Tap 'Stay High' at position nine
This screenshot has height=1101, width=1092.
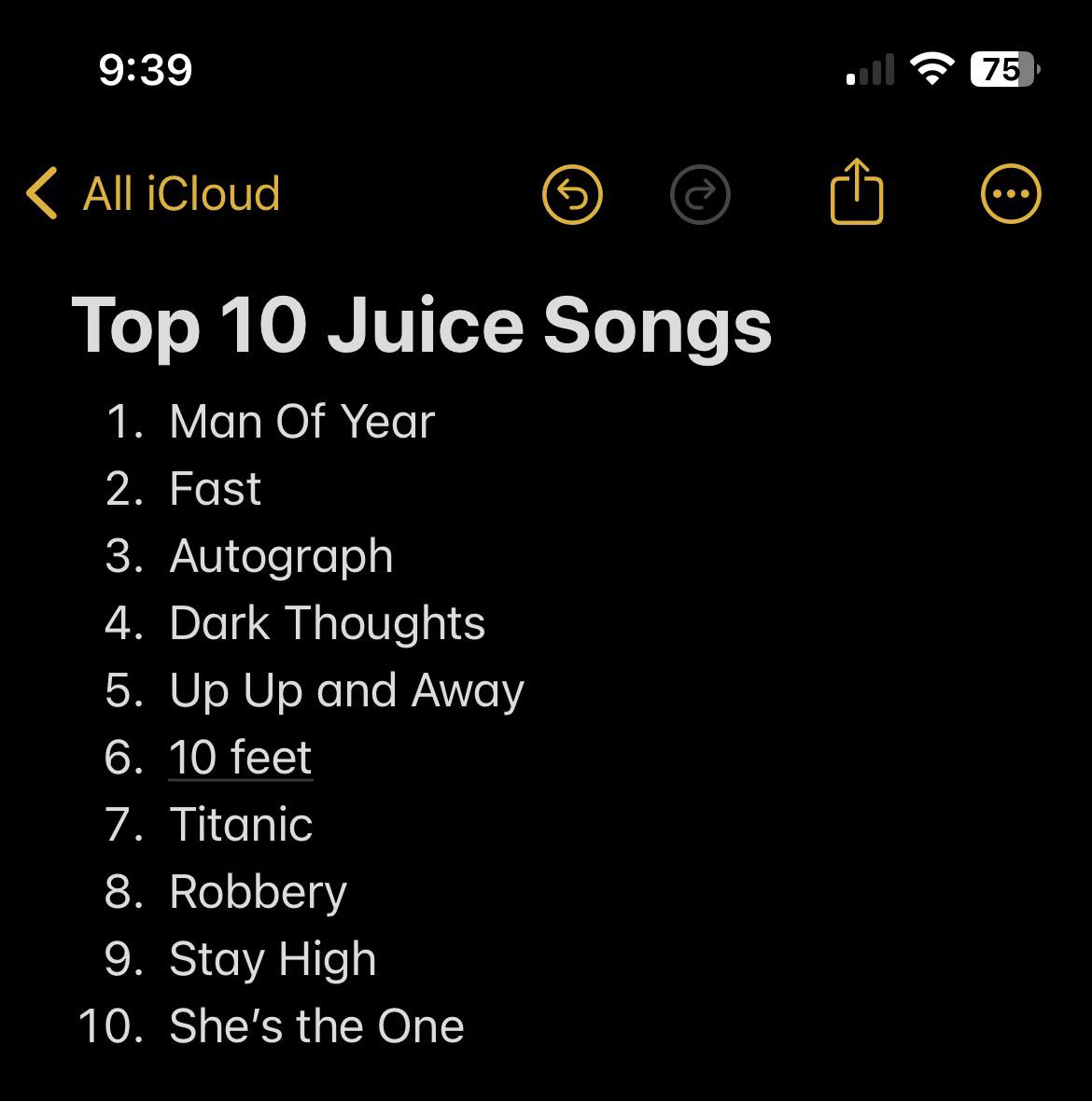(271, 958)
